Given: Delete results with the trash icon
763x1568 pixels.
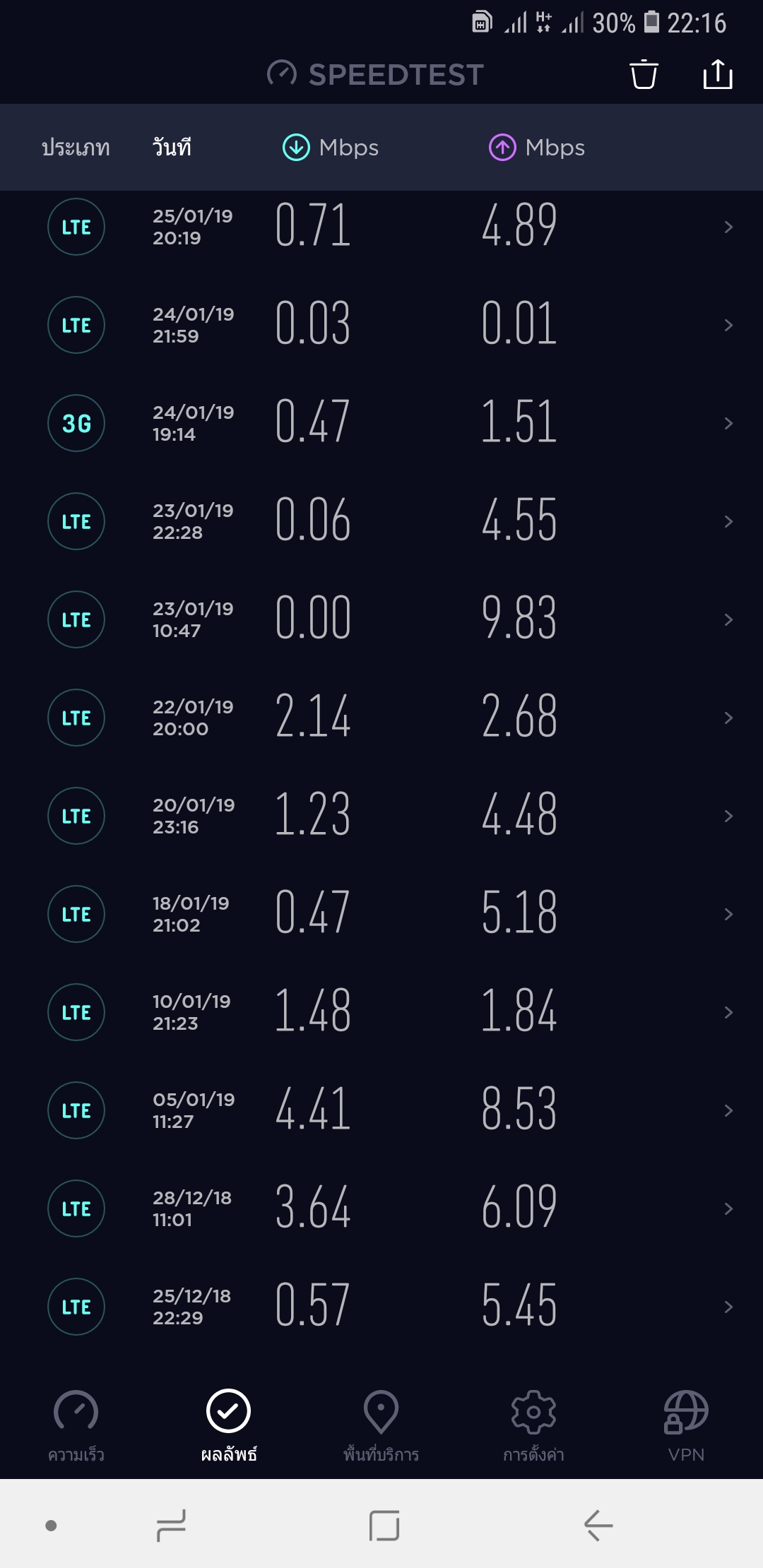Looking at the screenshot, I should point(644,74).
